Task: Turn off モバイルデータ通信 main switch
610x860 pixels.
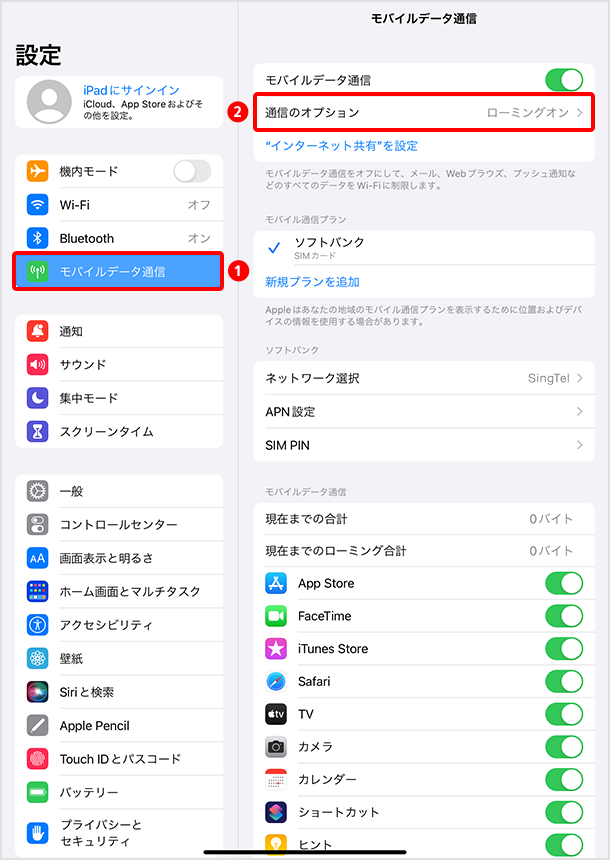Action: [564, 80]
